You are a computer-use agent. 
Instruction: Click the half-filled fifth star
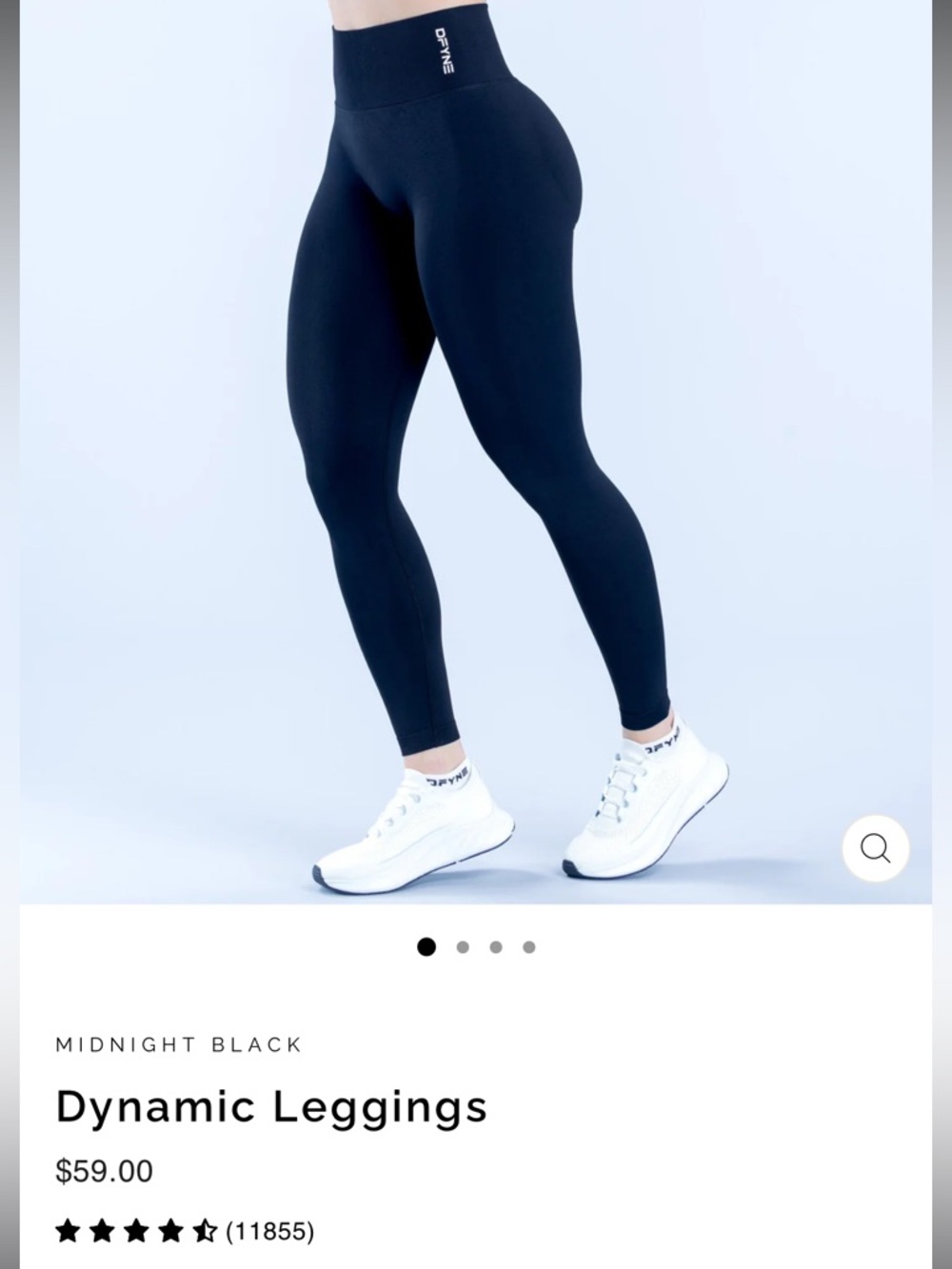(x=204, y=1230)
